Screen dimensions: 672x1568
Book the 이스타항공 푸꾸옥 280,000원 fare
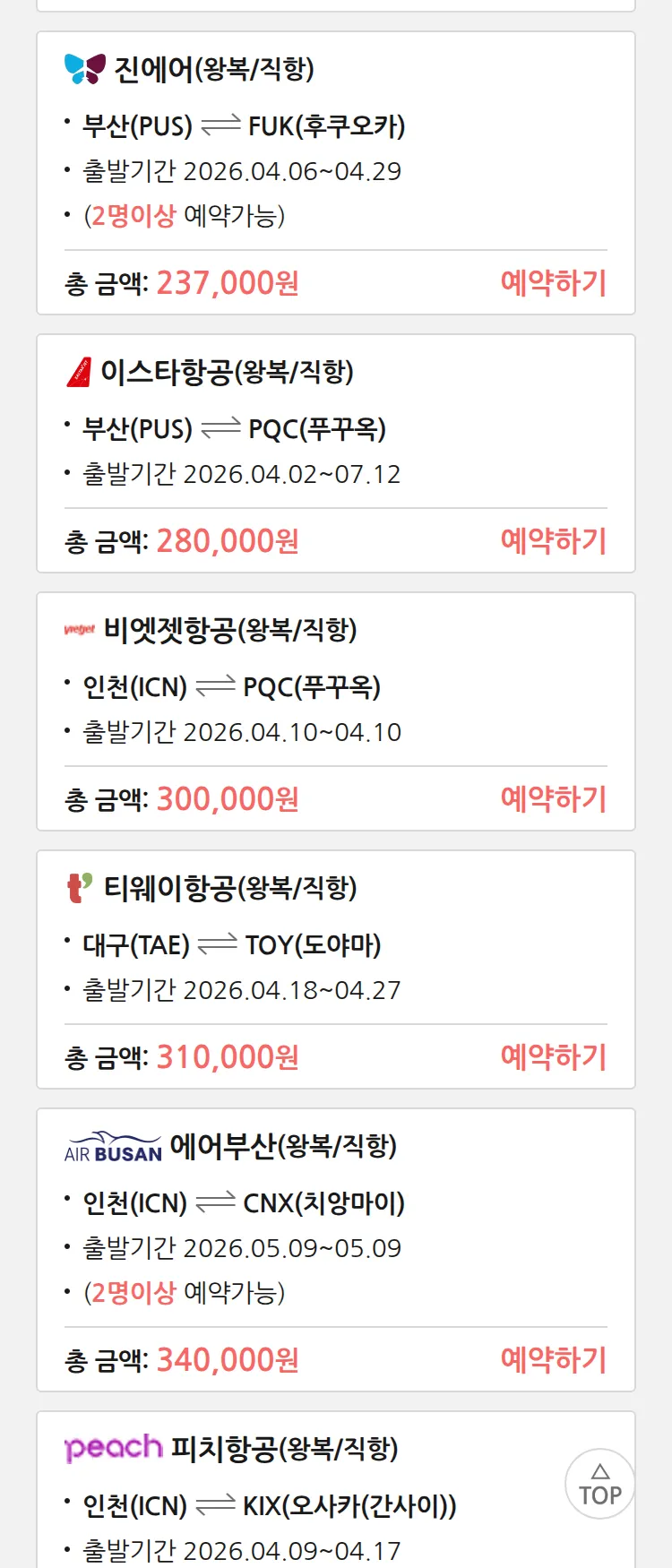553,541
